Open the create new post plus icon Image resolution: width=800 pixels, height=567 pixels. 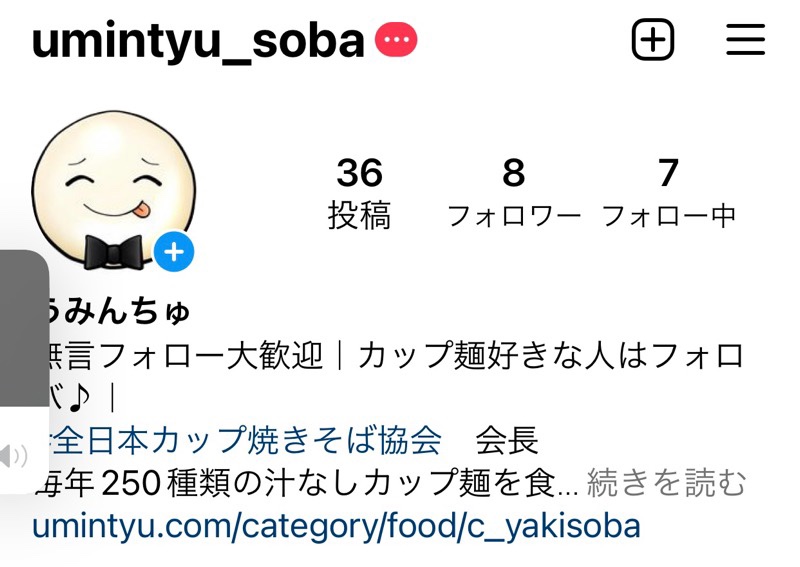pyautogui.click(x=653, y=40)
